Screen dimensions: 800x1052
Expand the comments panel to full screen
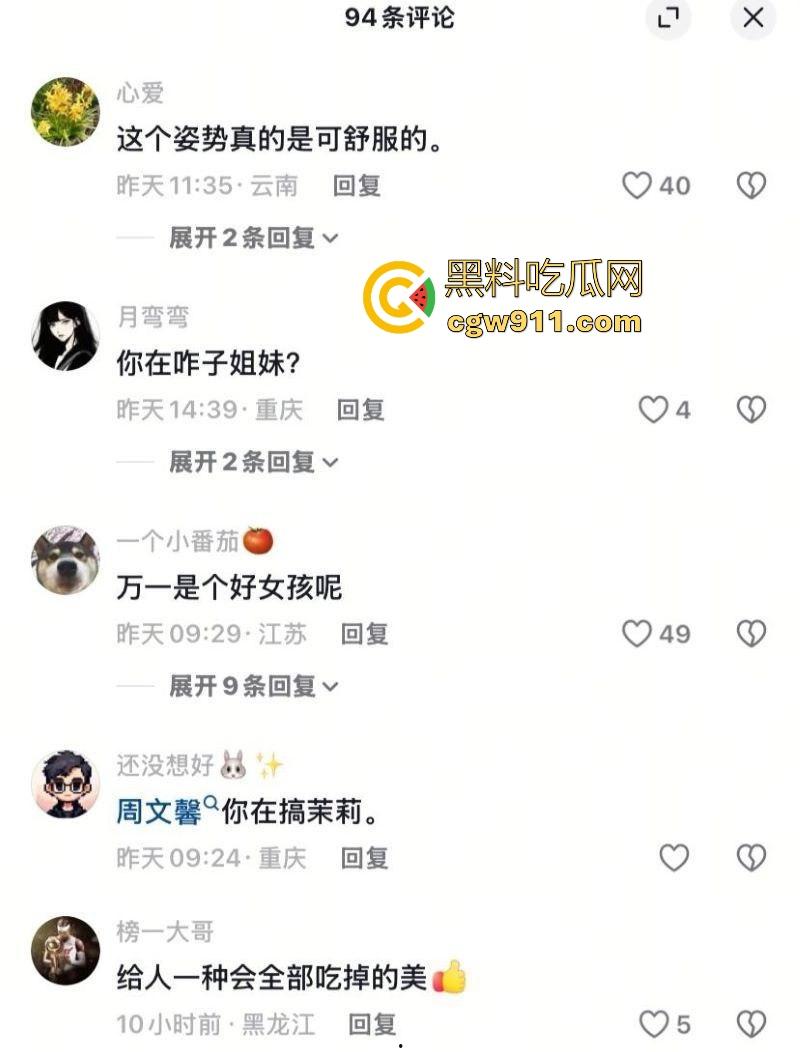tap(668, 17)
